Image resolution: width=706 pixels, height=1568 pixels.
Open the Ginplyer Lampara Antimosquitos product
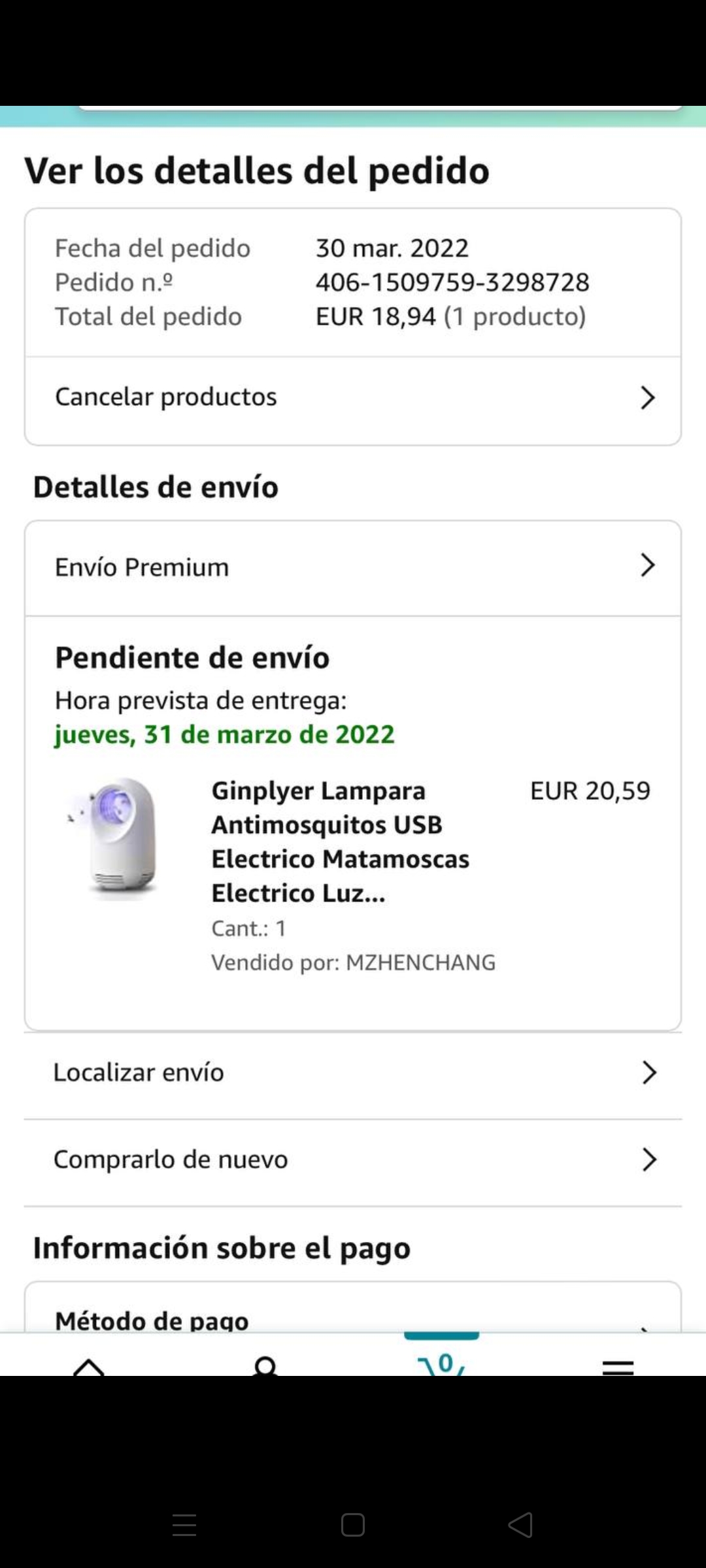pyautogui.click(x=340, y=841)
